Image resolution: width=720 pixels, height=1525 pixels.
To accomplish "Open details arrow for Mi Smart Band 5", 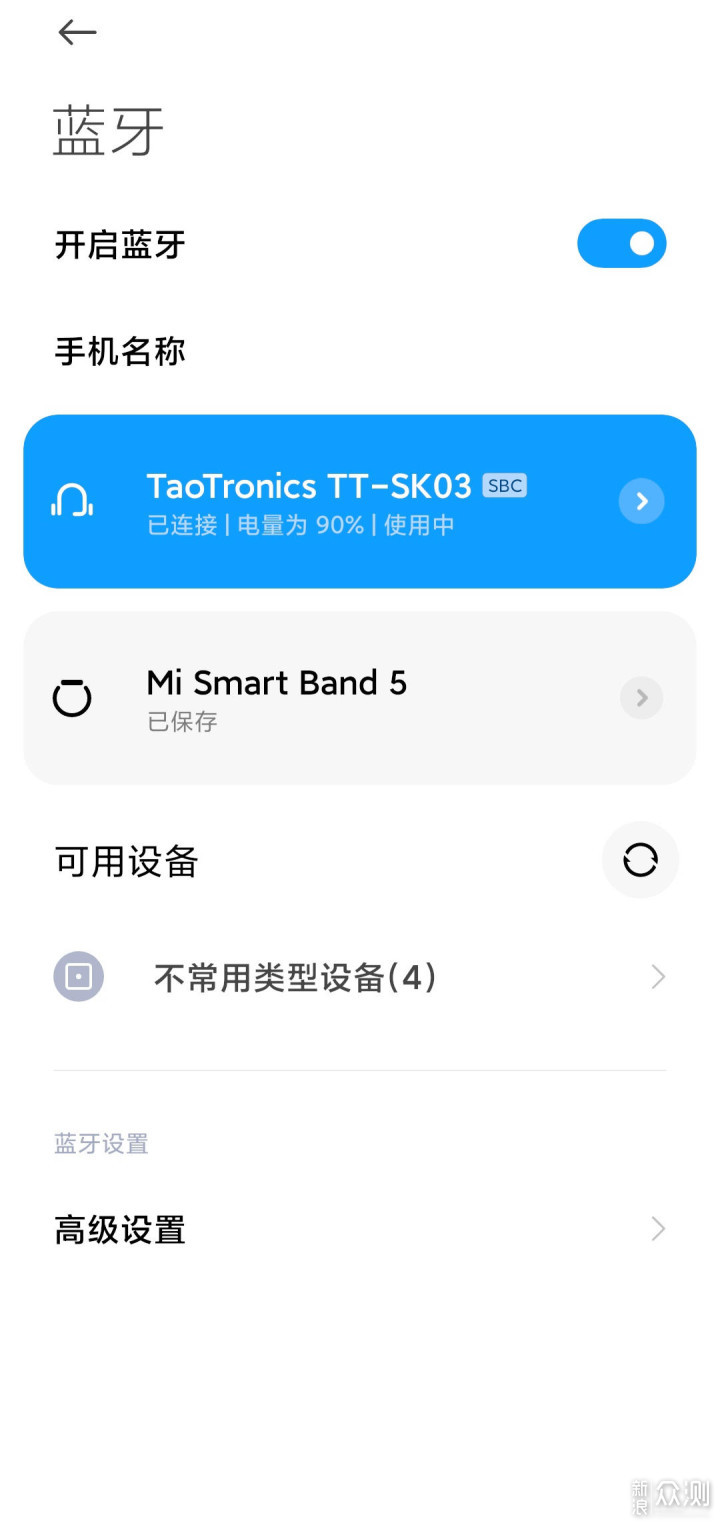I will point(642,698).
